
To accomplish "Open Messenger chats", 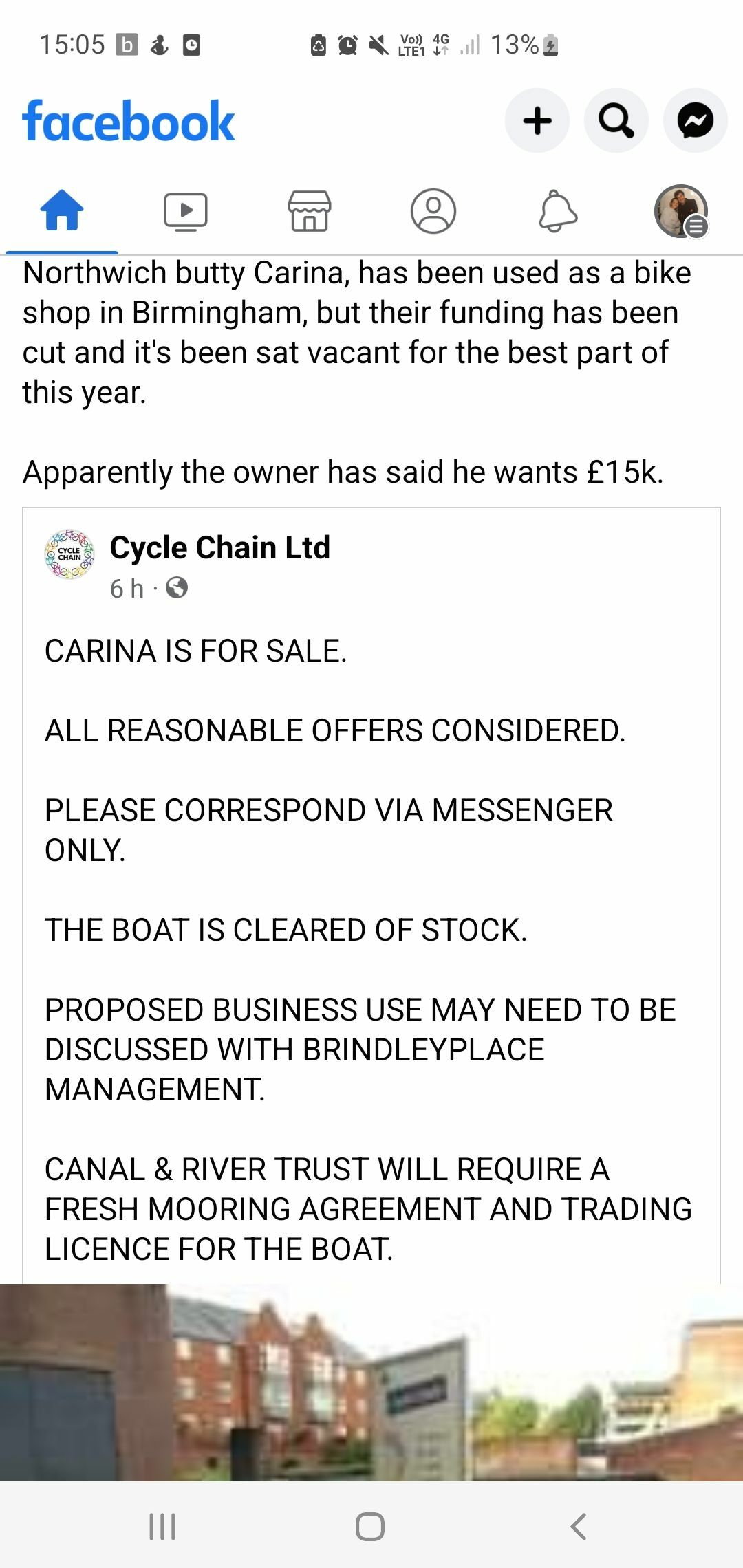I will tap(695, 121).
